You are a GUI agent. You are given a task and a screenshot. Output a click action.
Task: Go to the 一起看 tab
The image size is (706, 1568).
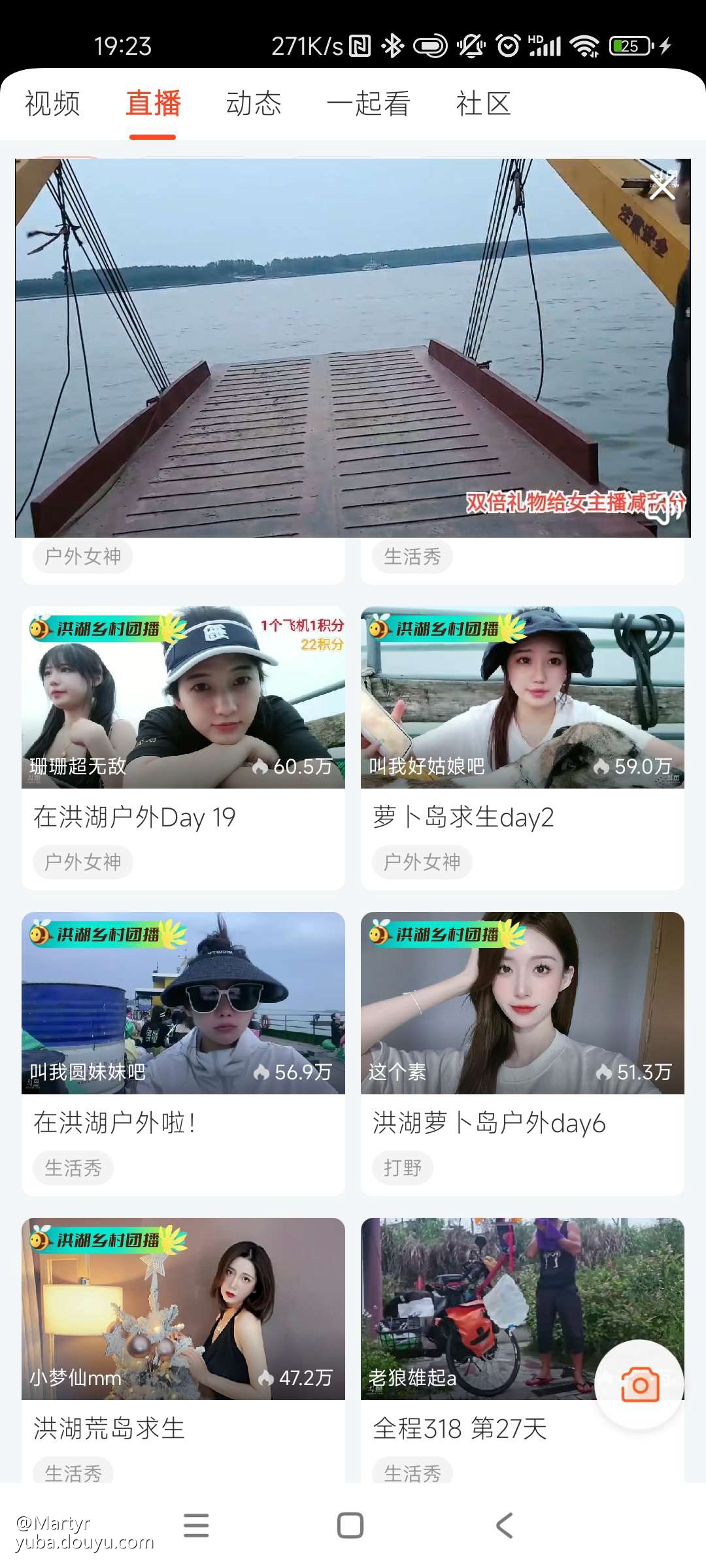coord(369,104)
